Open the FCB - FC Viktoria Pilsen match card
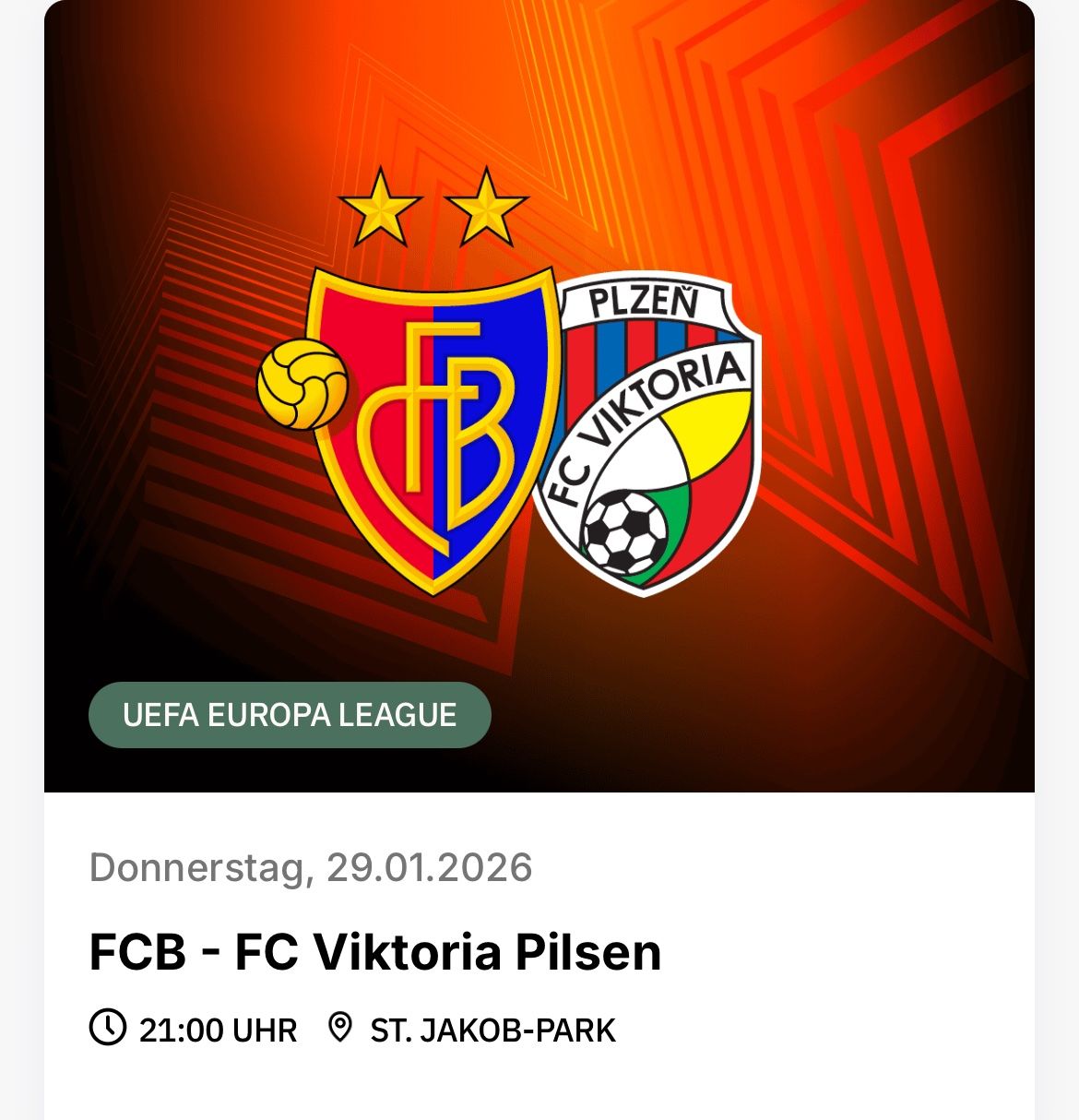This screenshot has height=1120, width=1079. pos(374,952)
